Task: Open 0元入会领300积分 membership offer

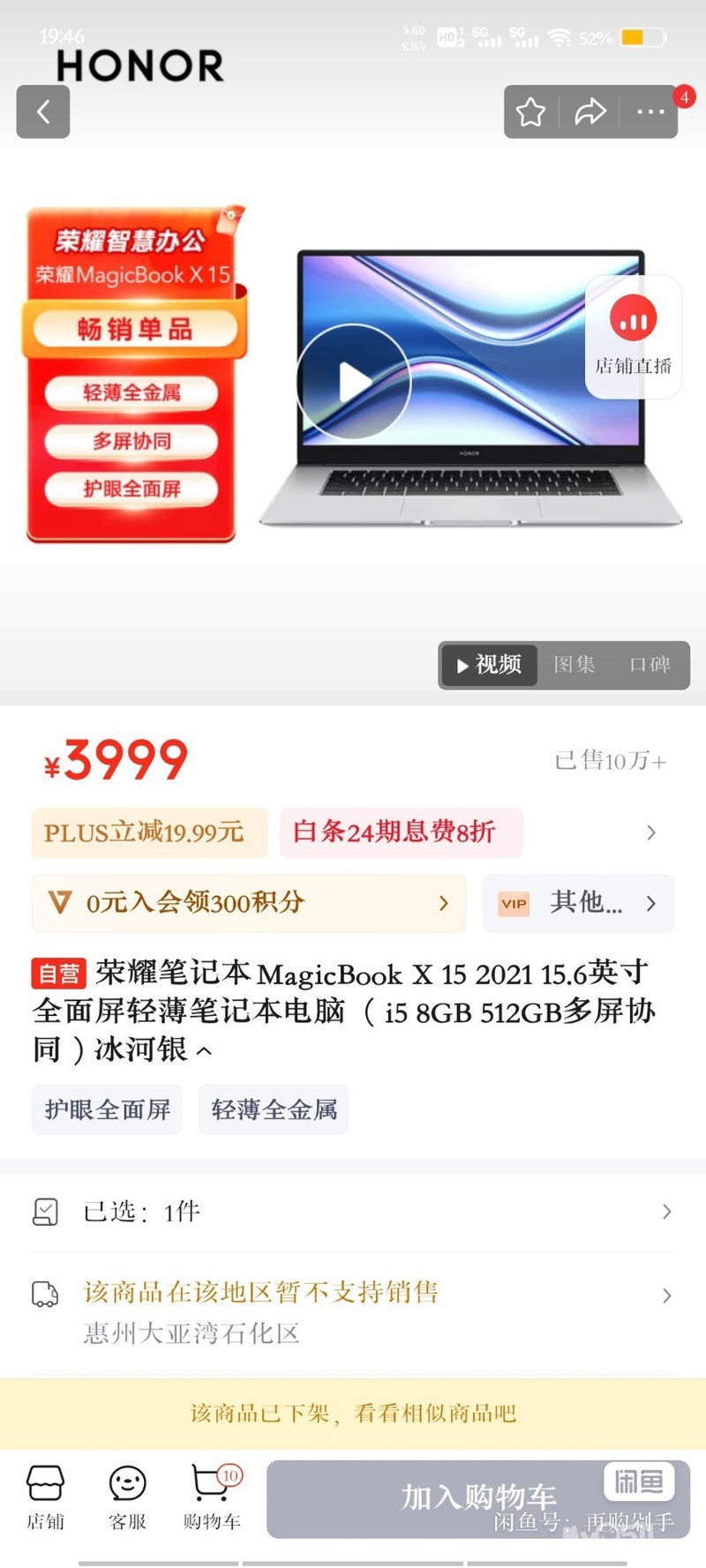Action: [249, 903]
